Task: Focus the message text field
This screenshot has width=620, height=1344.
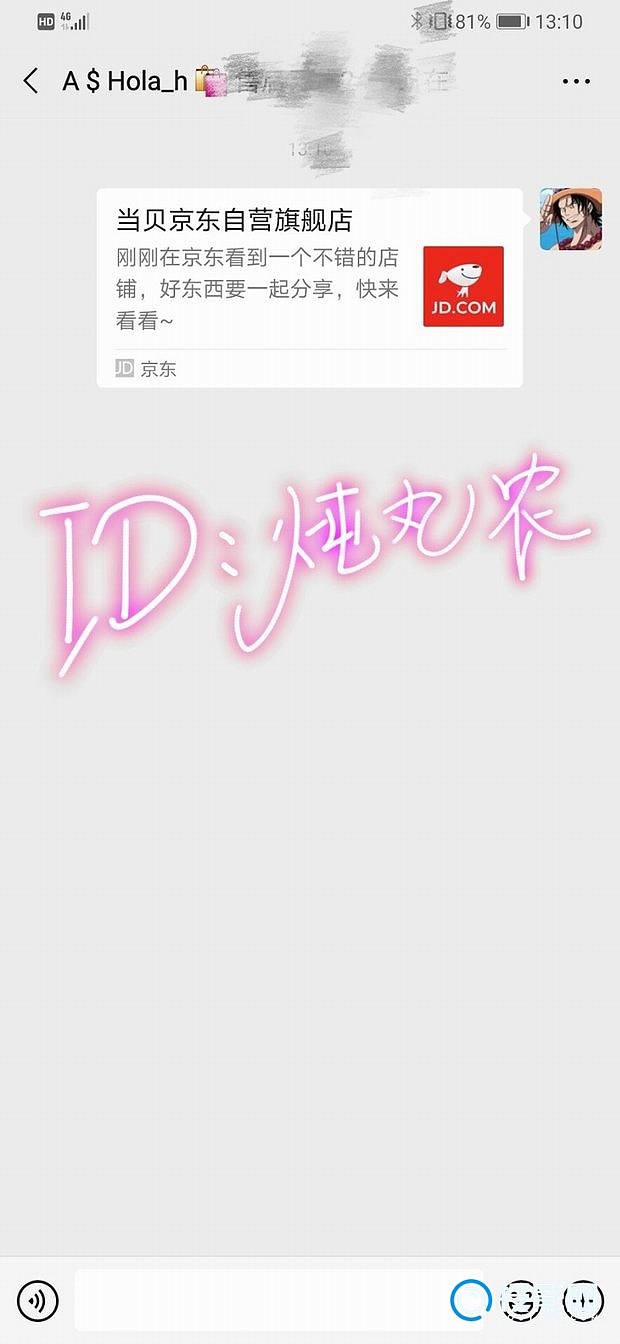Action: [260, 1301]
